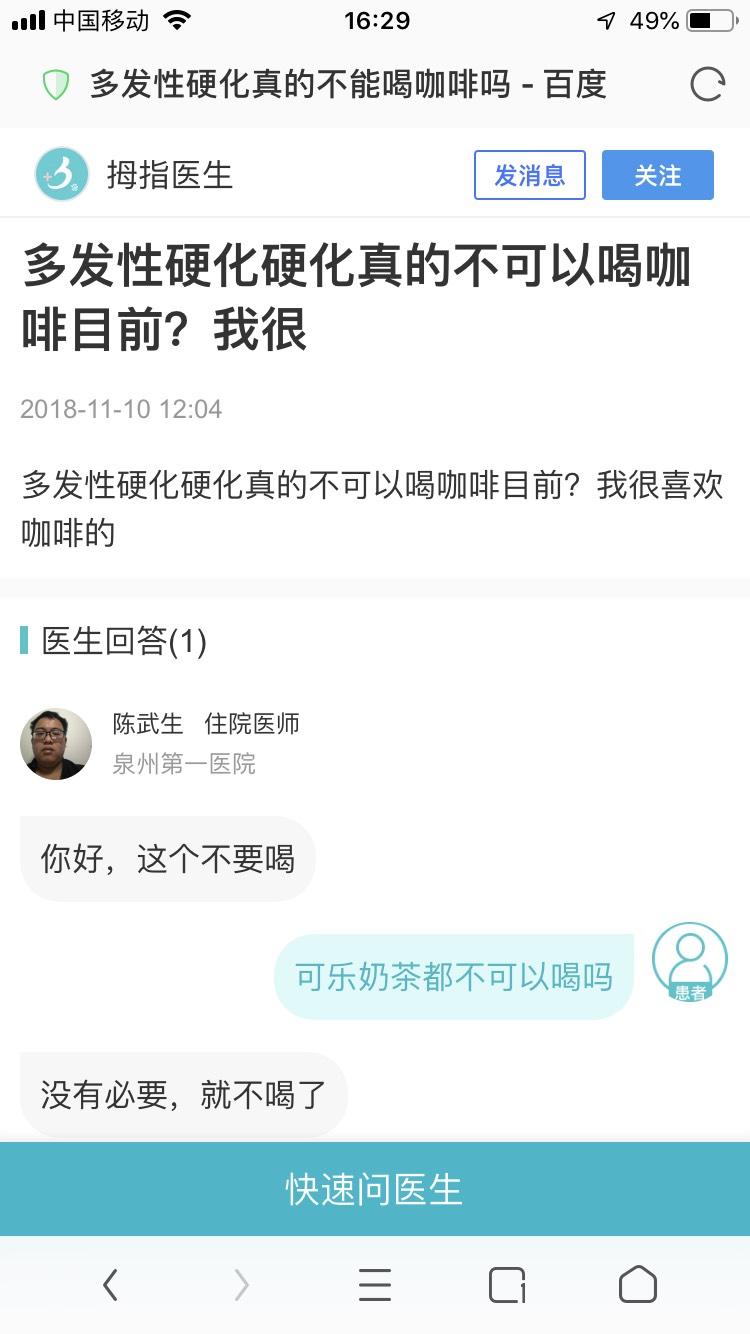750x1334 pixels.
Task: Open the browser tabs view
Action: point(507,1285)
